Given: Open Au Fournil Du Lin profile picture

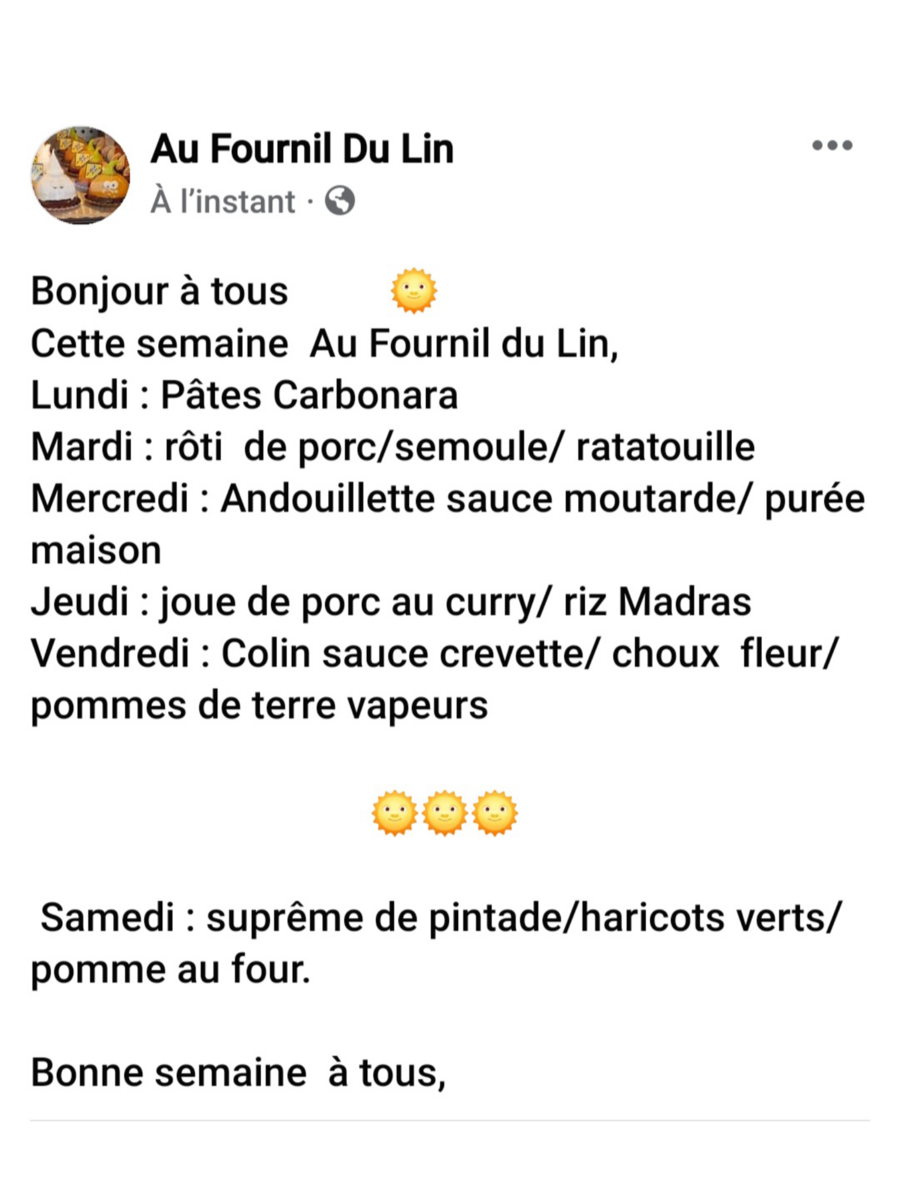Looking at the screenshot, I should coord(81,174).
